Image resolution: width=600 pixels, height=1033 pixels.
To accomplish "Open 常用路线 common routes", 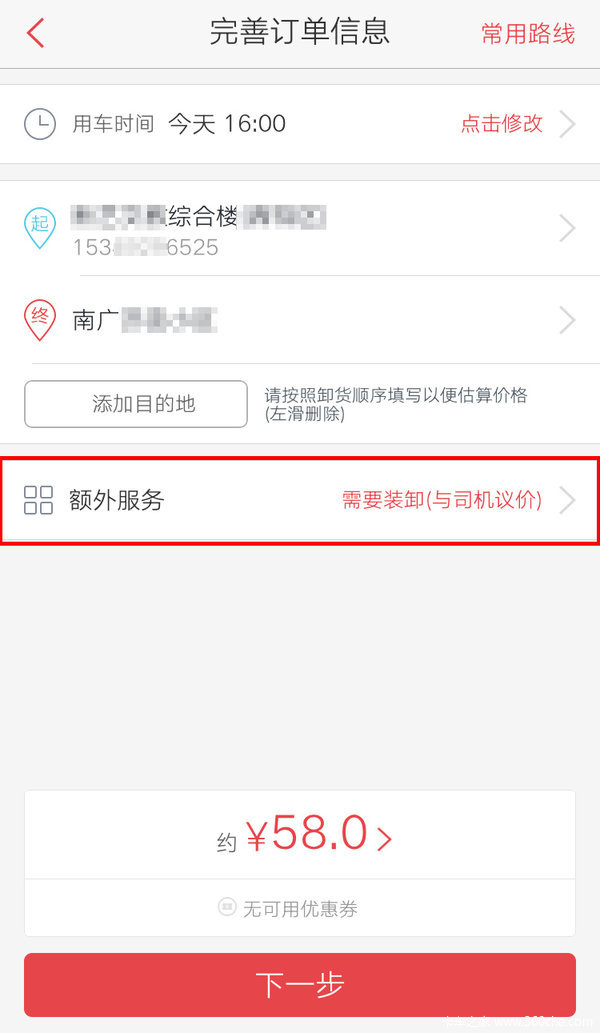I will click(528, 33).
